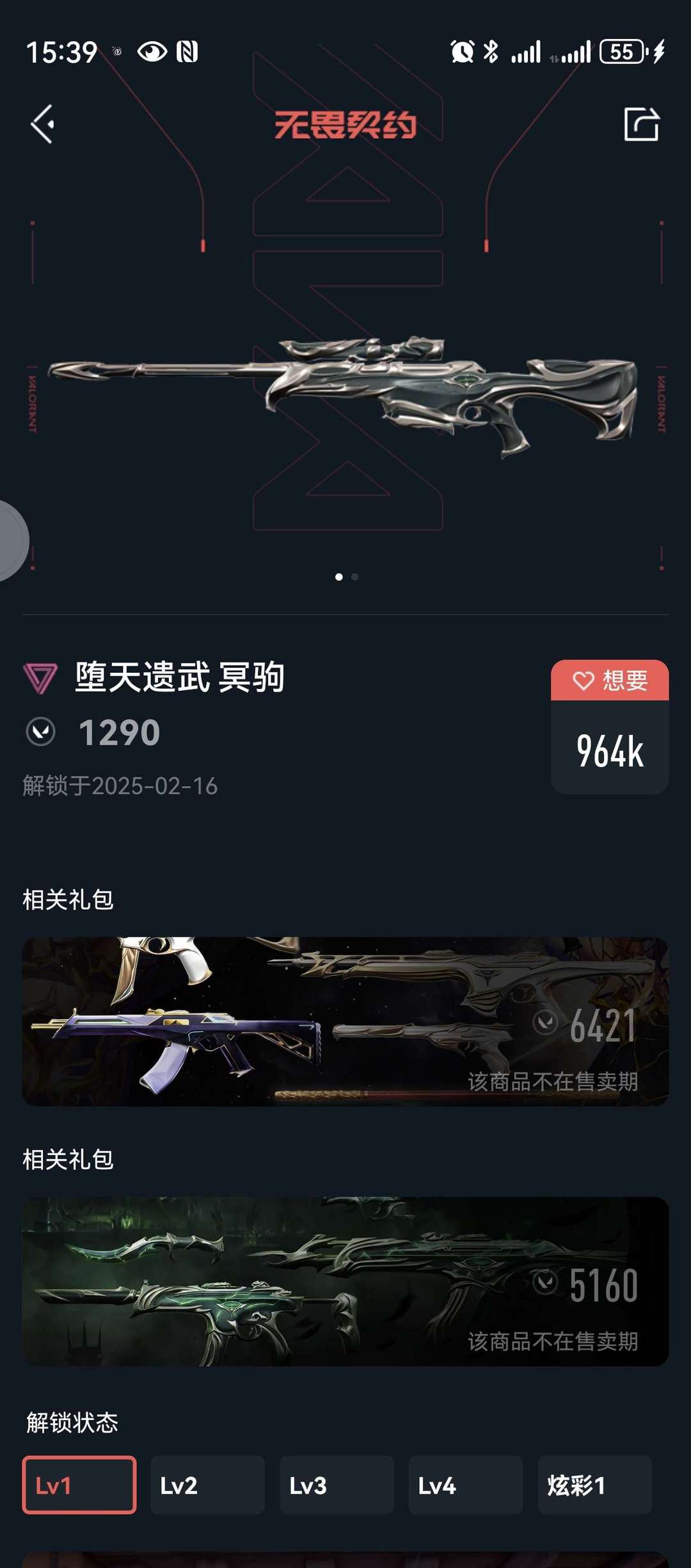Image resolution: width=691 pixels, height=1568 pixels.
Task: Jump to the second weapon image dot
Action: pos(355,577)
